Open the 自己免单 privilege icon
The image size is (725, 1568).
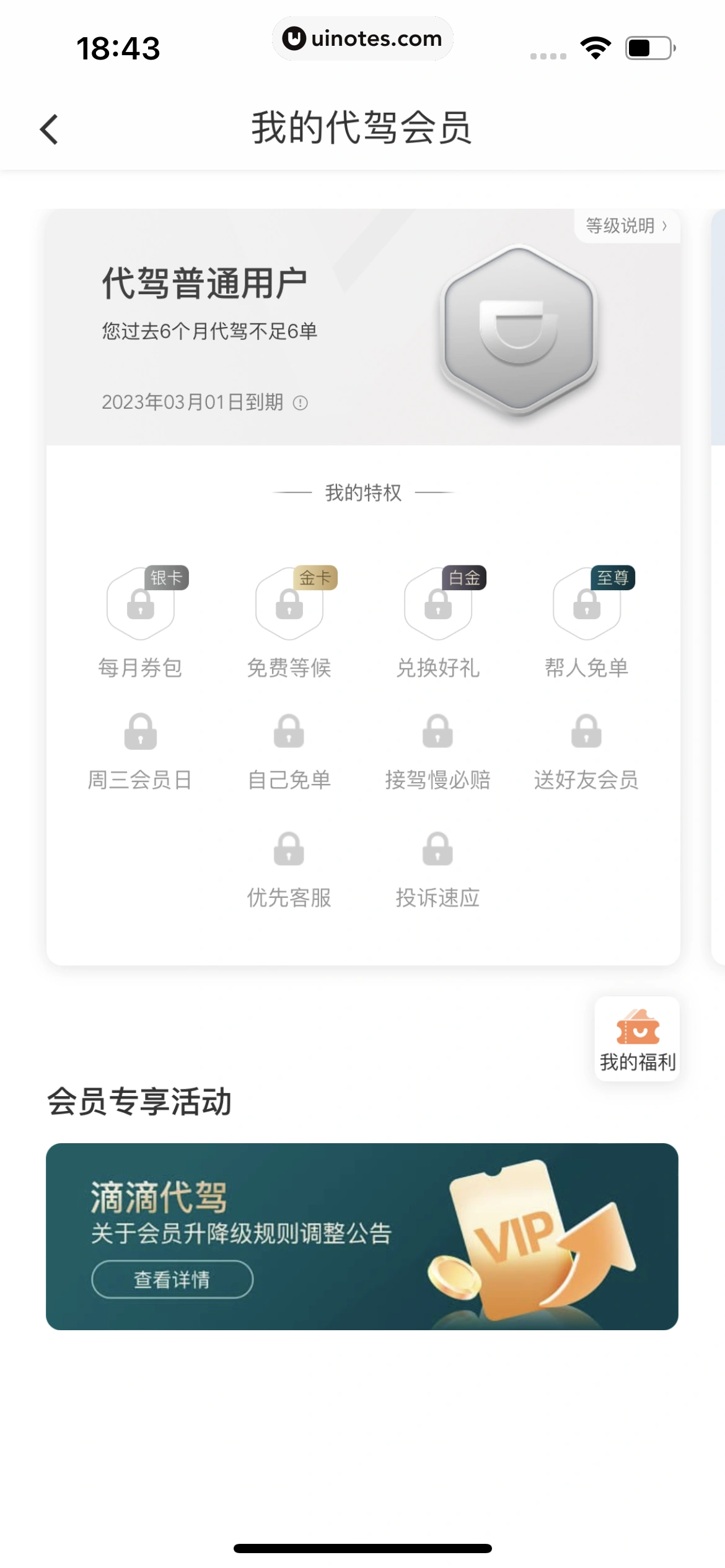point(289,734)
